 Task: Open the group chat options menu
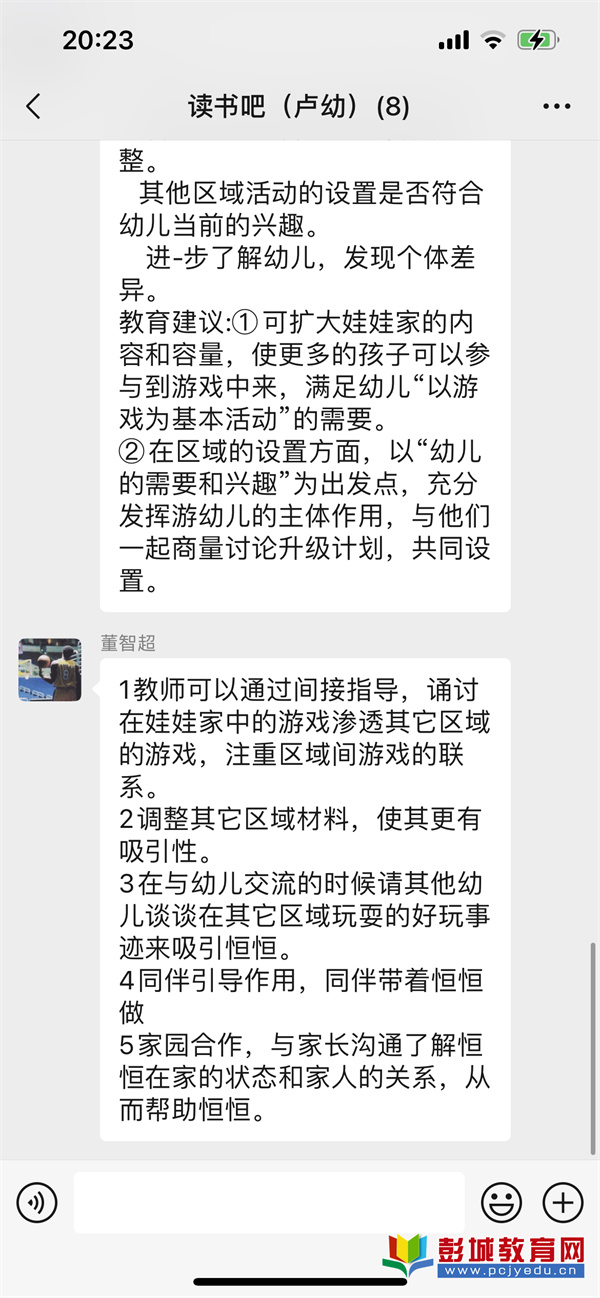[x=556, y=107]
